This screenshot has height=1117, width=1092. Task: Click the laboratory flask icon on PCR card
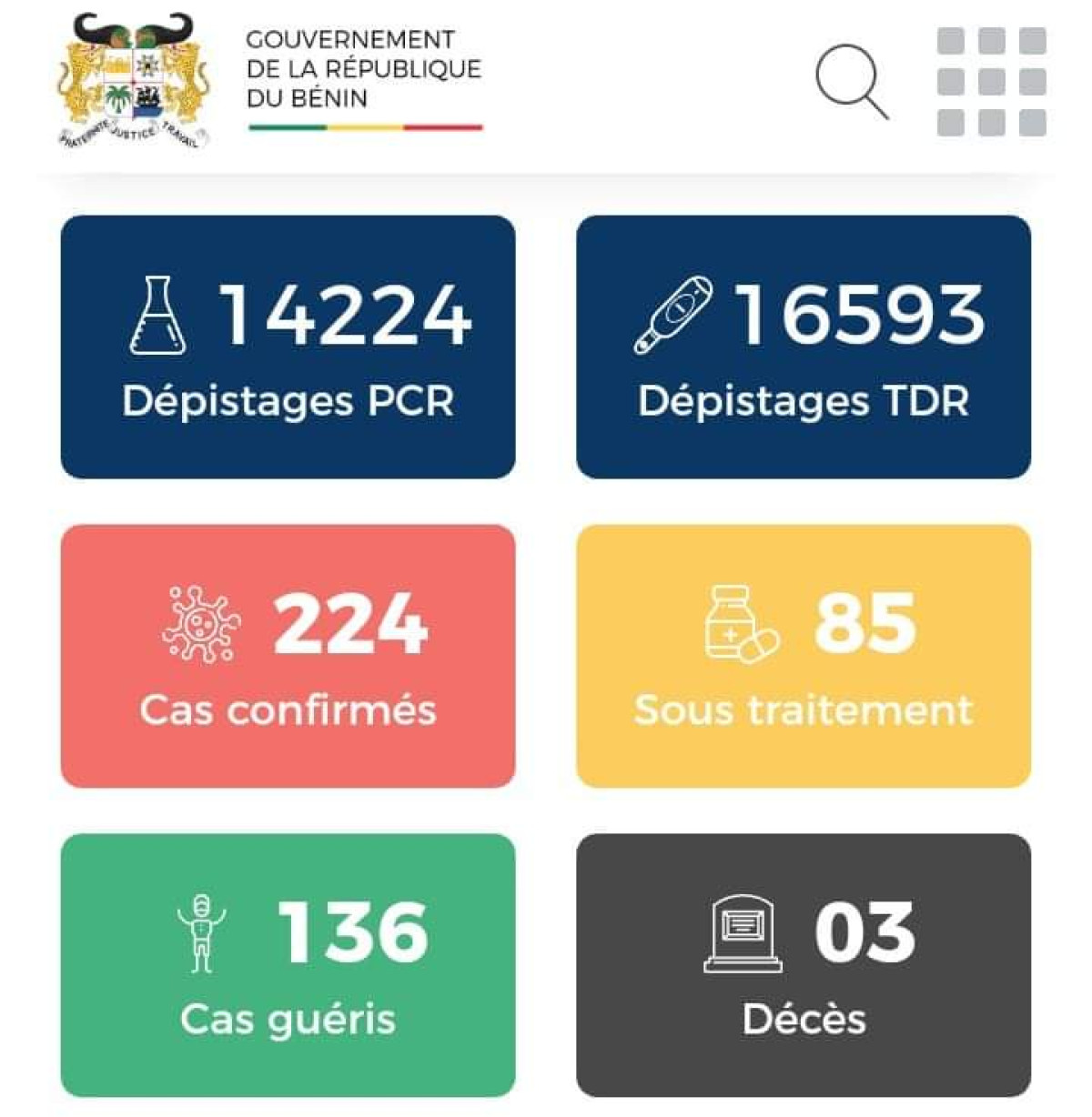[x=158, y=318]
